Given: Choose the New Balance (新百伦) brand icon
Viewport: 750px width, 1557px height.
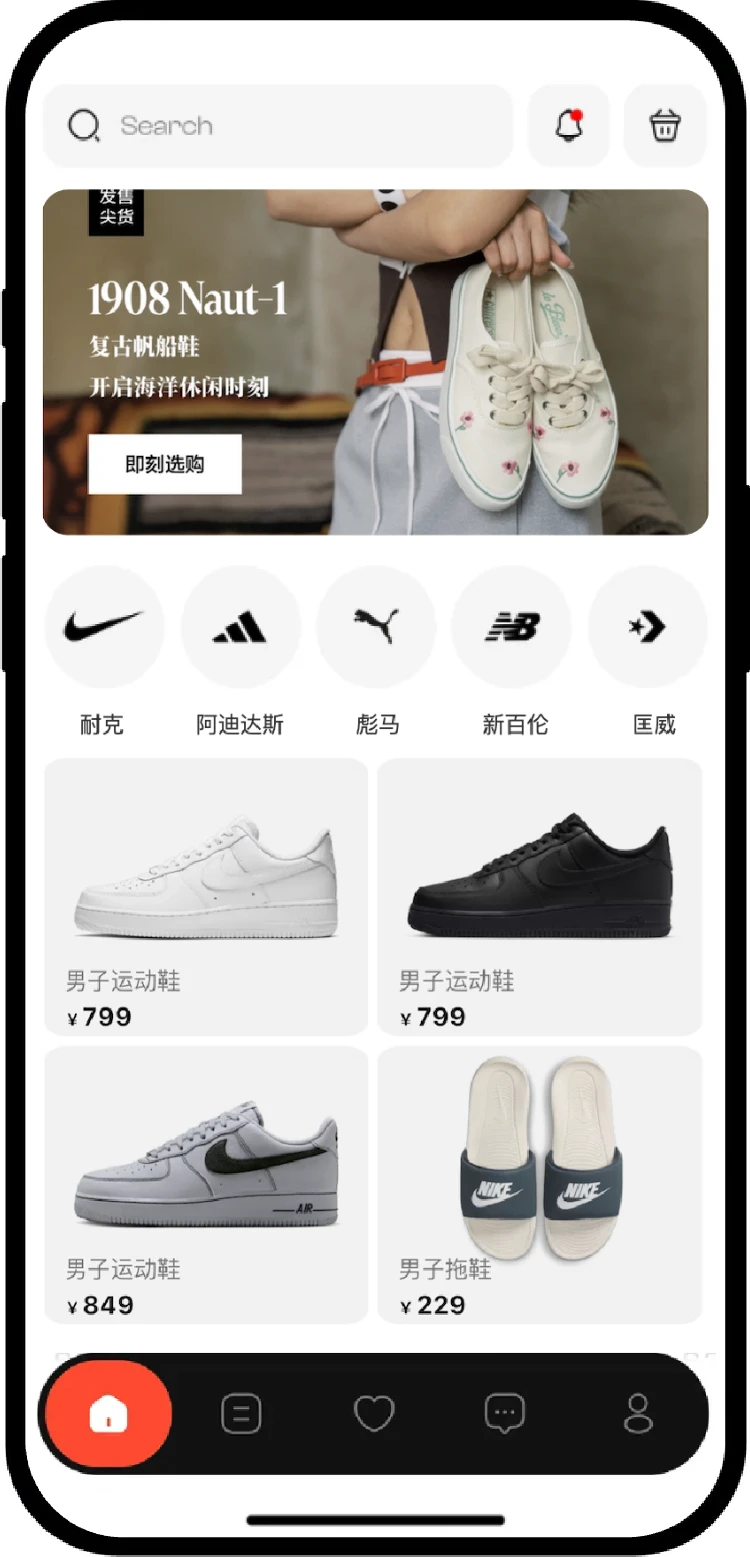Looking at the screenshot, I should [x=511, y=627].
